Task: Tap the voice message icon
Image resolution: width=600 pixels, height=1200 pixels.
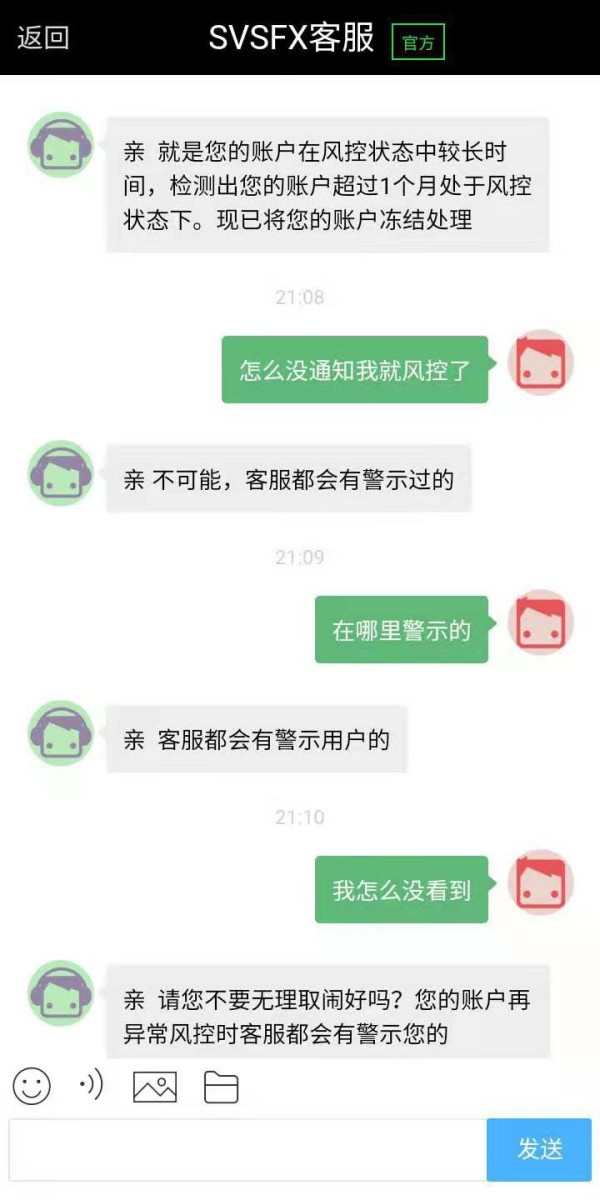Action: click(x=91, y=1085)
